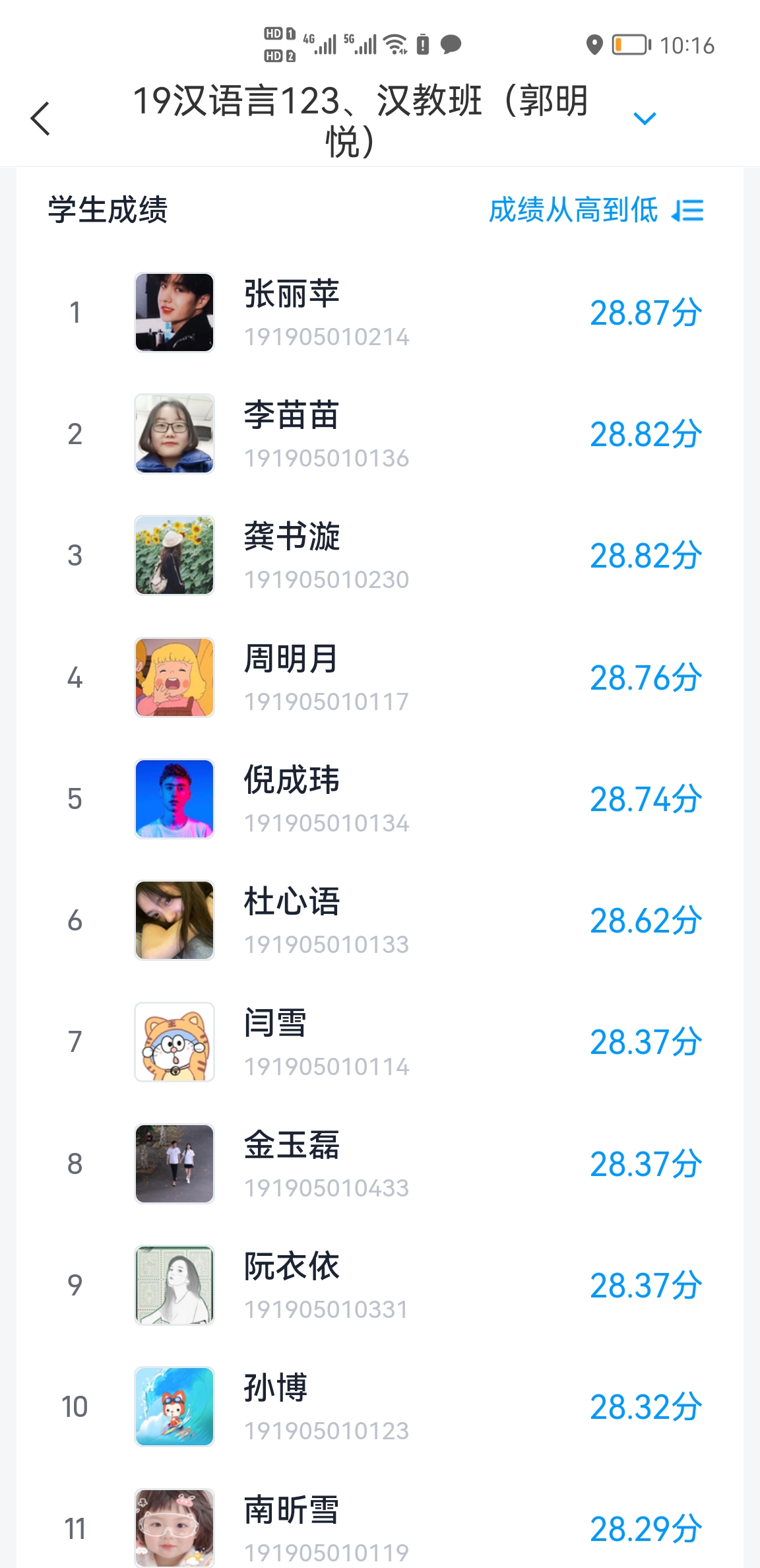Screen dimensions: 760x1568
Task: View 杜心语's score record
Action: pos(380,921)
